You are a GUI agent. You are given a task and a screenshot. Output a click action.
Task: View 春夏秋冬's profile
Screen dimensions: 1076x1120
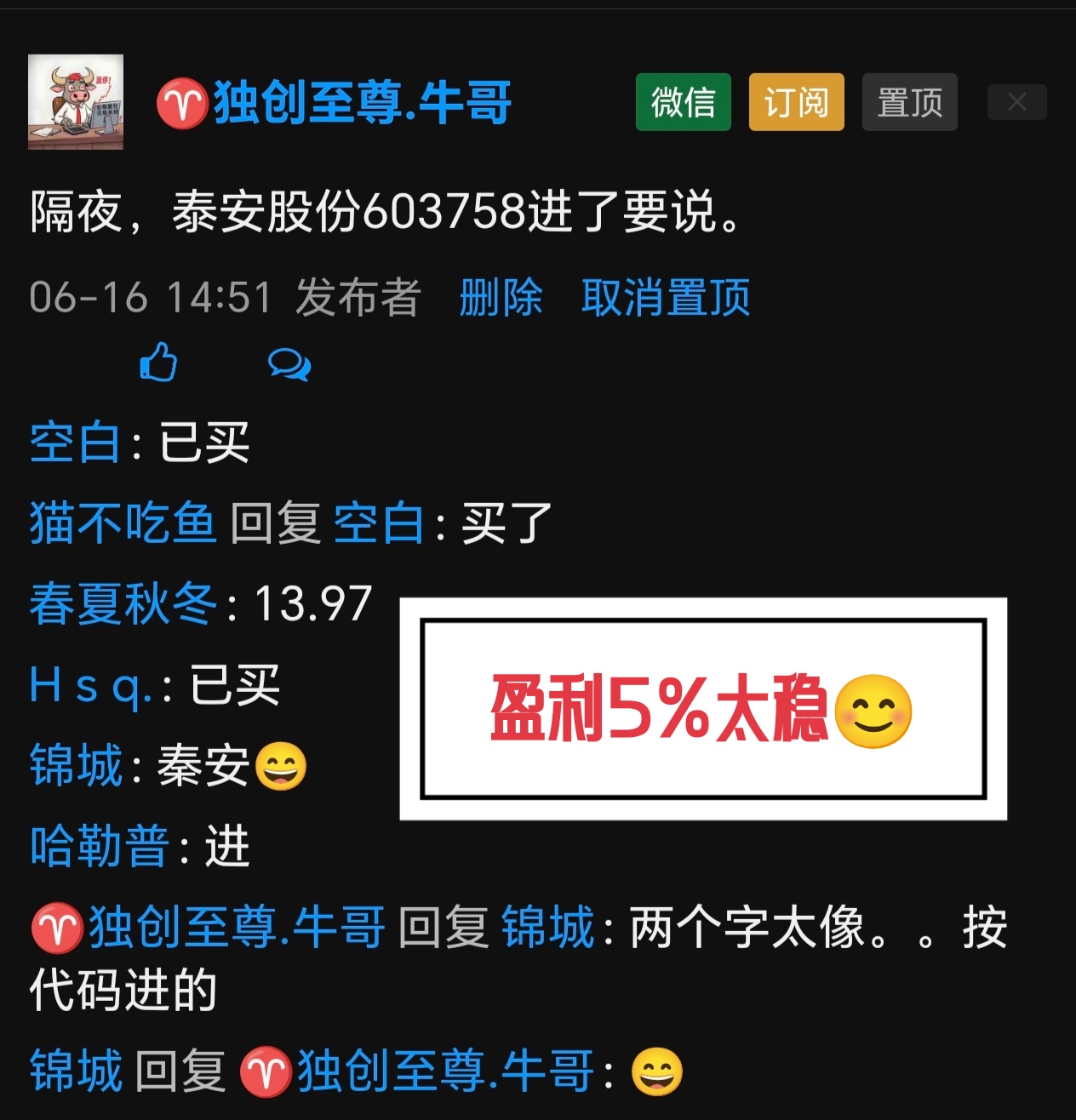coord(123,603)
